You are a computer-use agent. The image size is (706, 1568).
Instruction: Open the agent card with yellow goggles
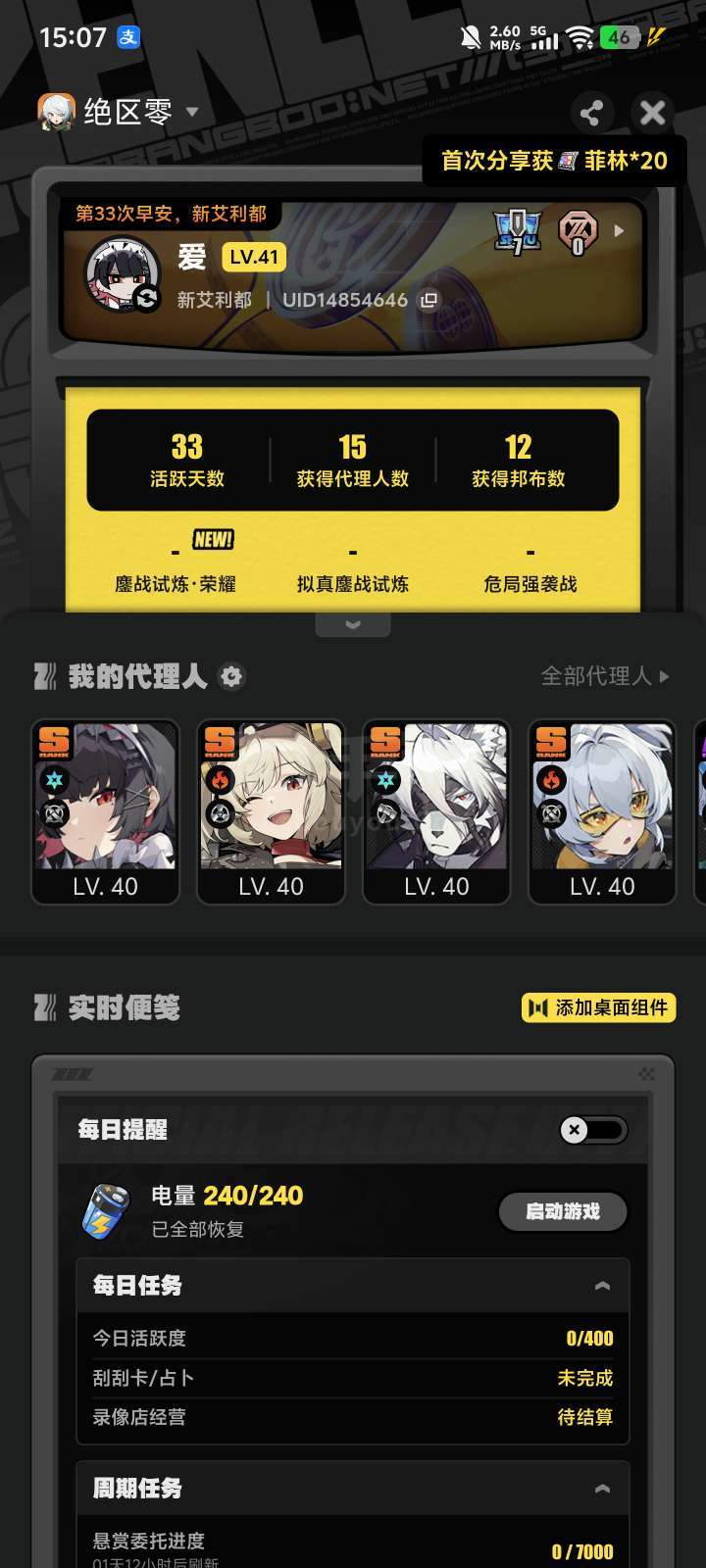603,812
